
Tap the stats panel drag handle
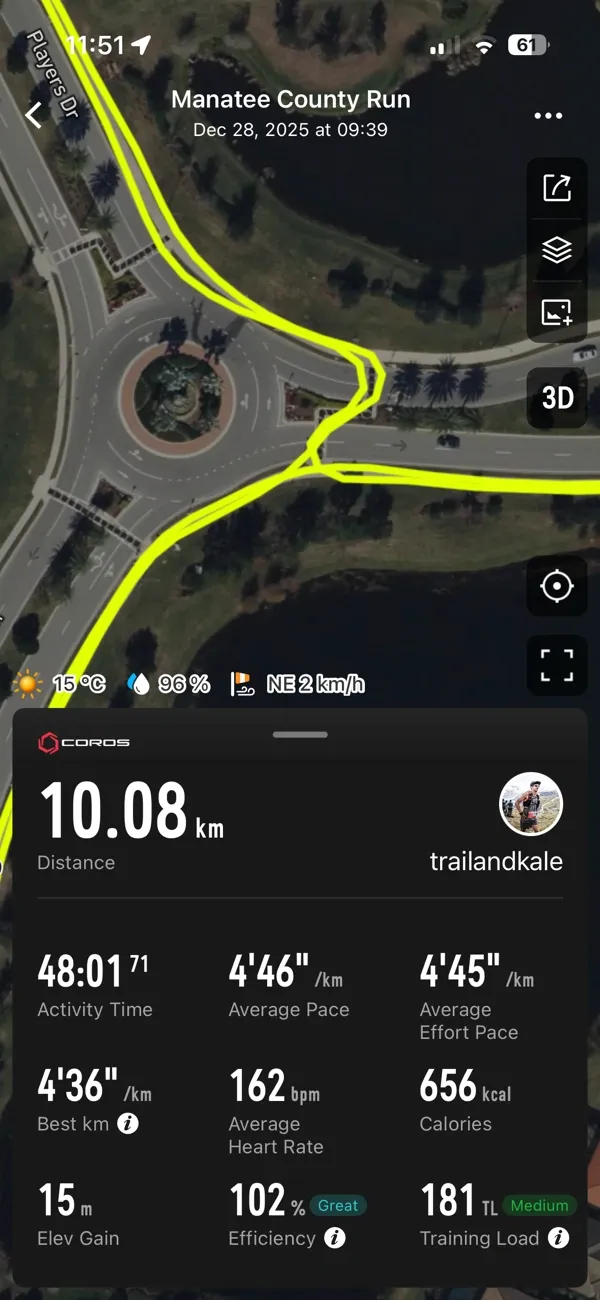point(300,735)
